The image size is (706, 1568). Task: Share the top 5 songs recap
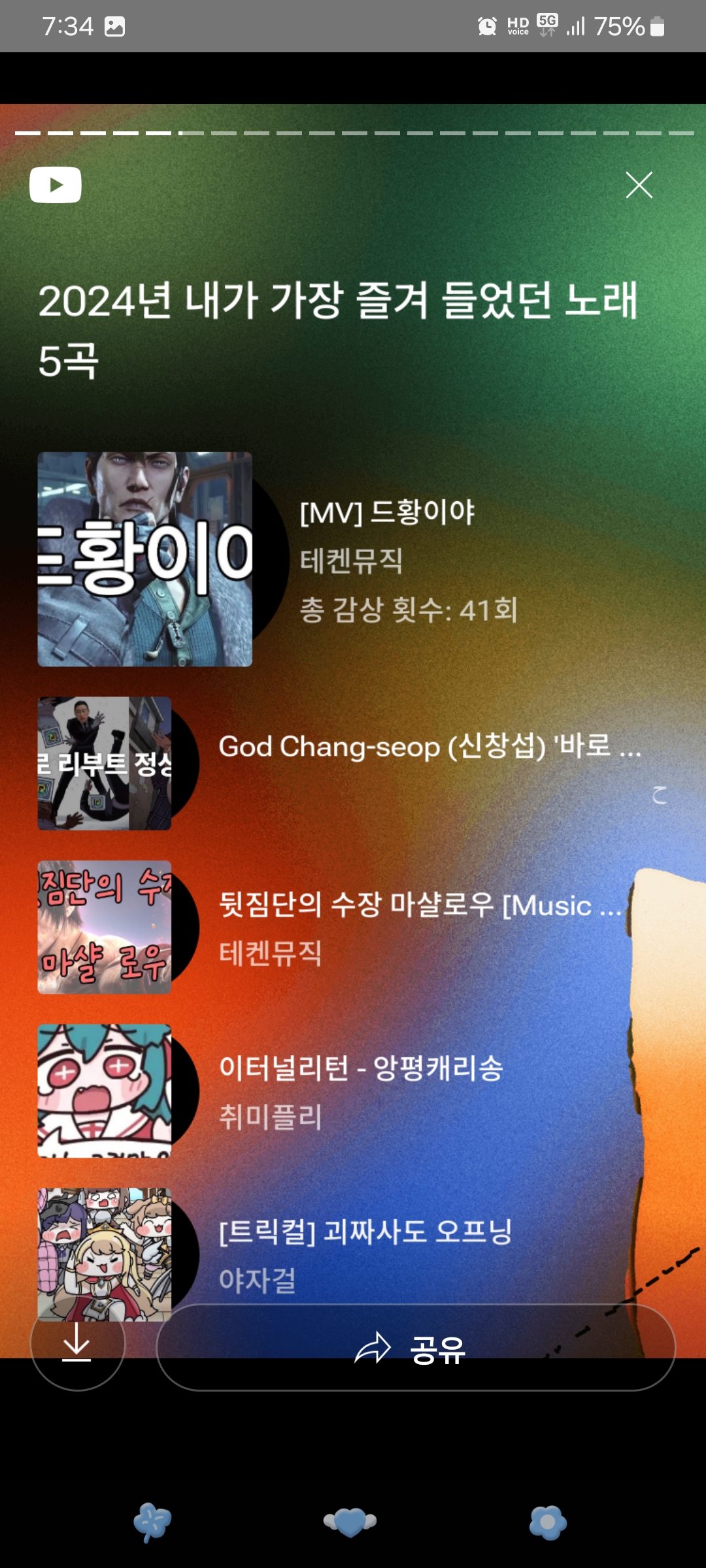pos(415,1348)
